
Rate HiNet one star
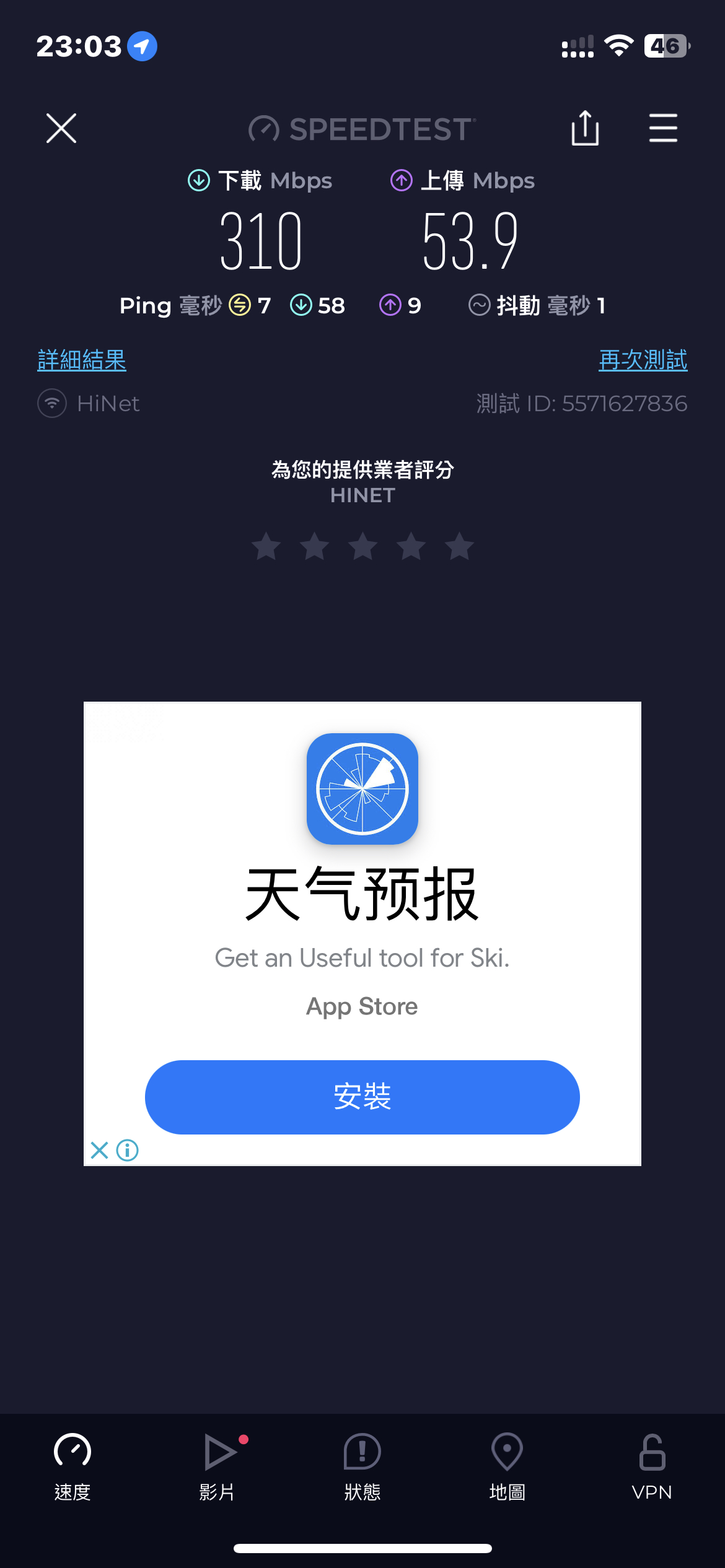tap(266, 546)
